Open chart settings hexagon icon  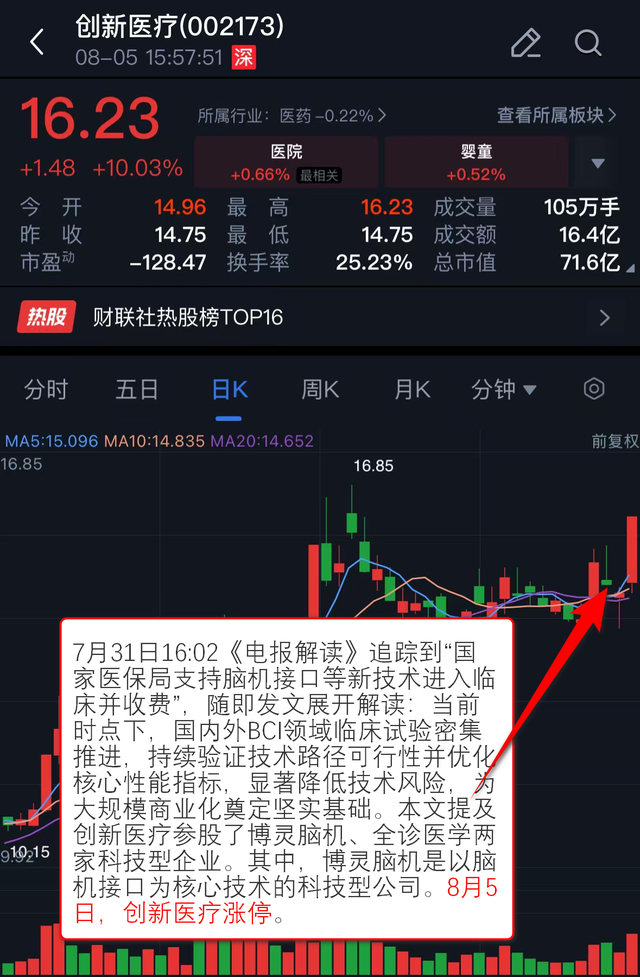click(x=594, y=389)
